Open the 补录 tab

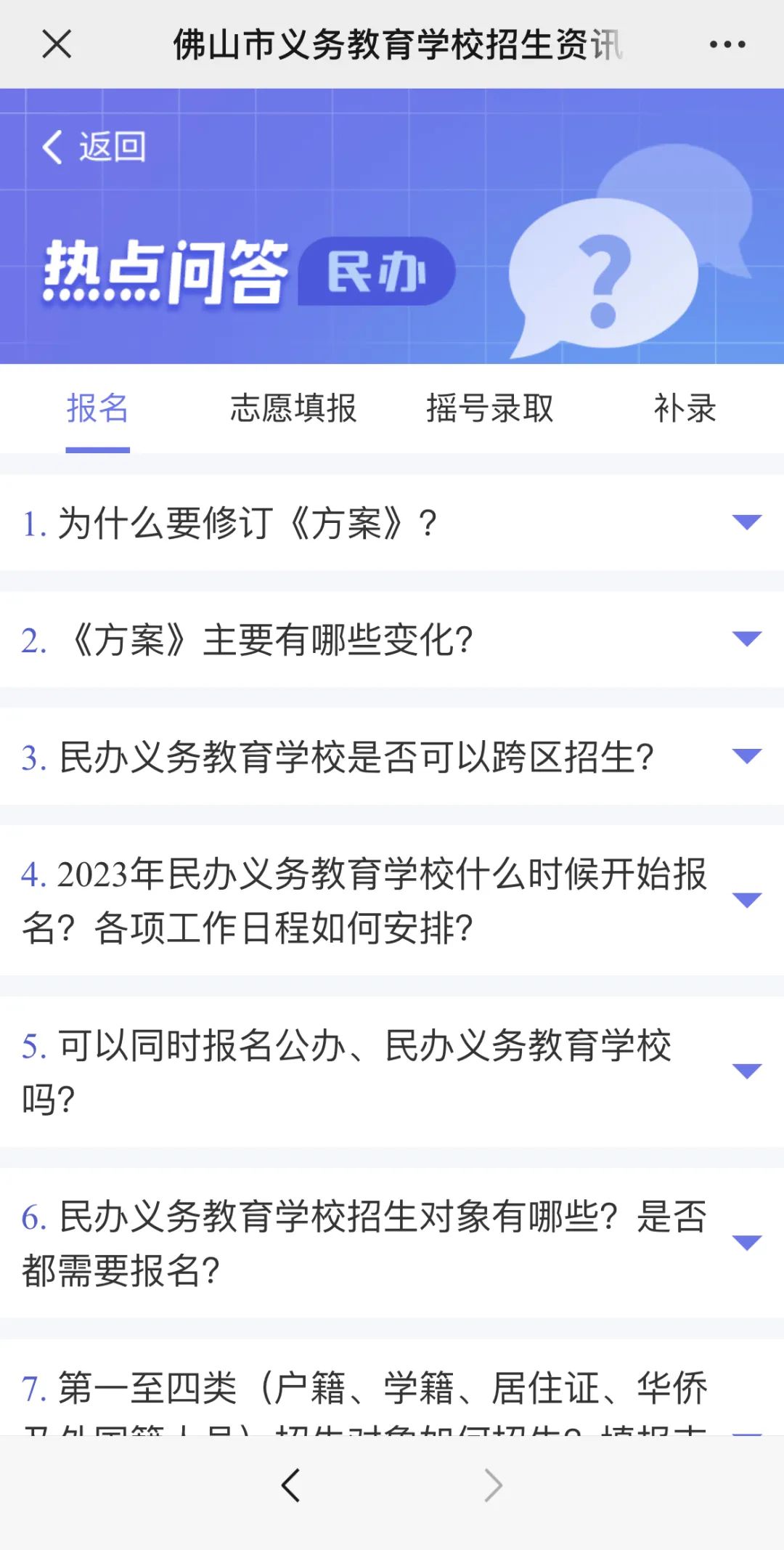[x=685, y=409]
